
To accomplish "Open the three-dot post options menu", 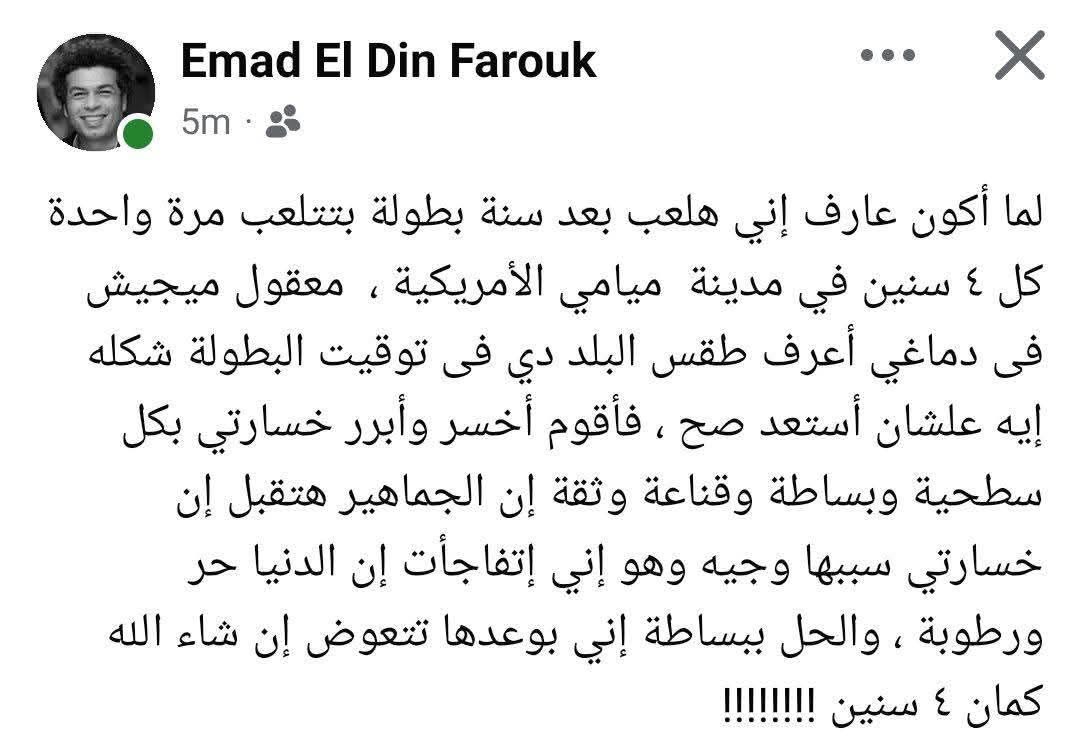I will [x=888, y=57].
